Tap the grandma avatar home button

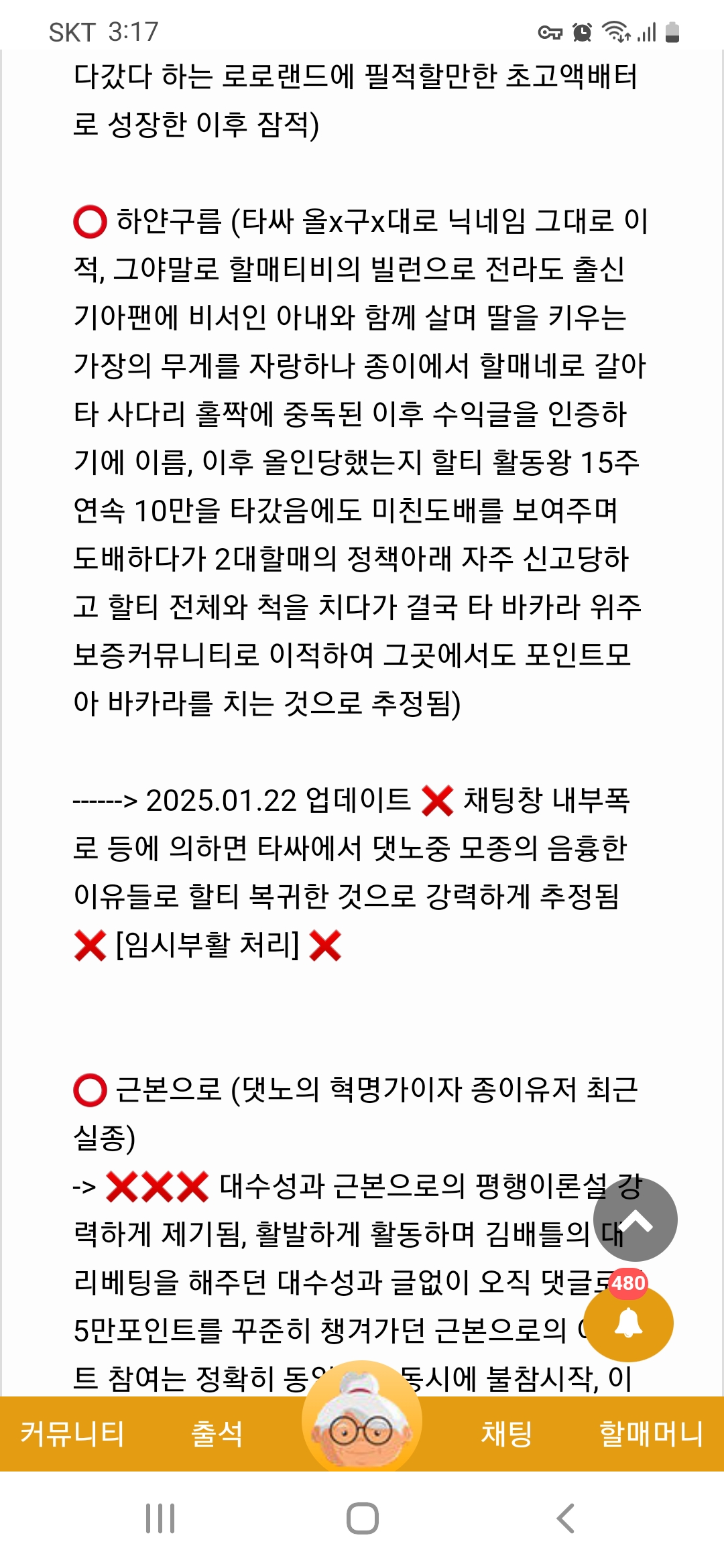362,1419
